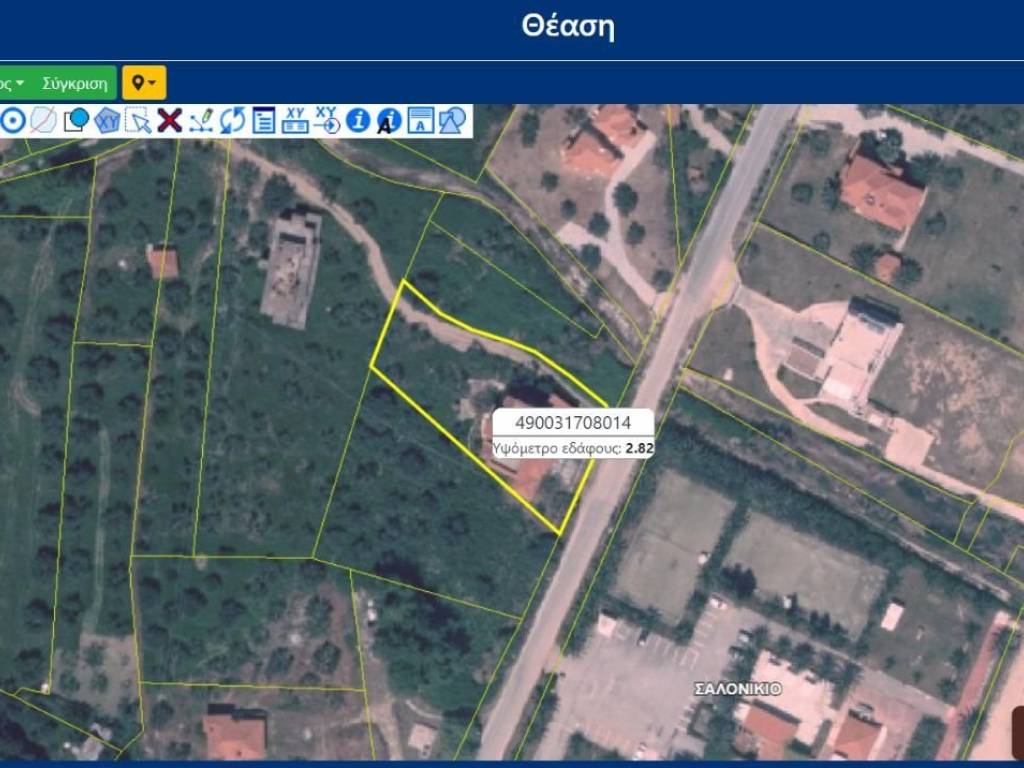Open the Σύγκριση comparison view
Image resolution: width=1024 pixels, height=768 pixels.
(x=75, y=83)
